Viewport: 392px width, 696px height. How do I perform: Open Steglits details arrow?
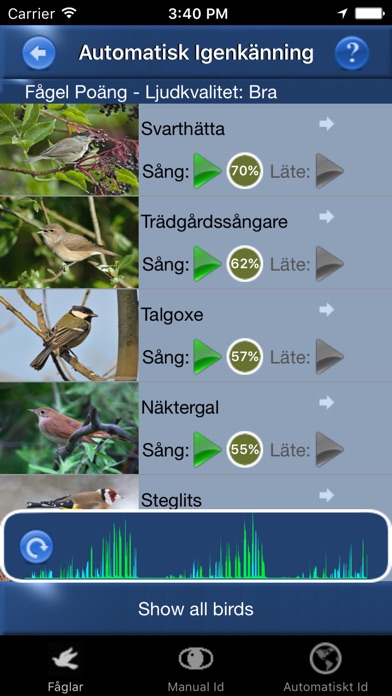[326, 495]
